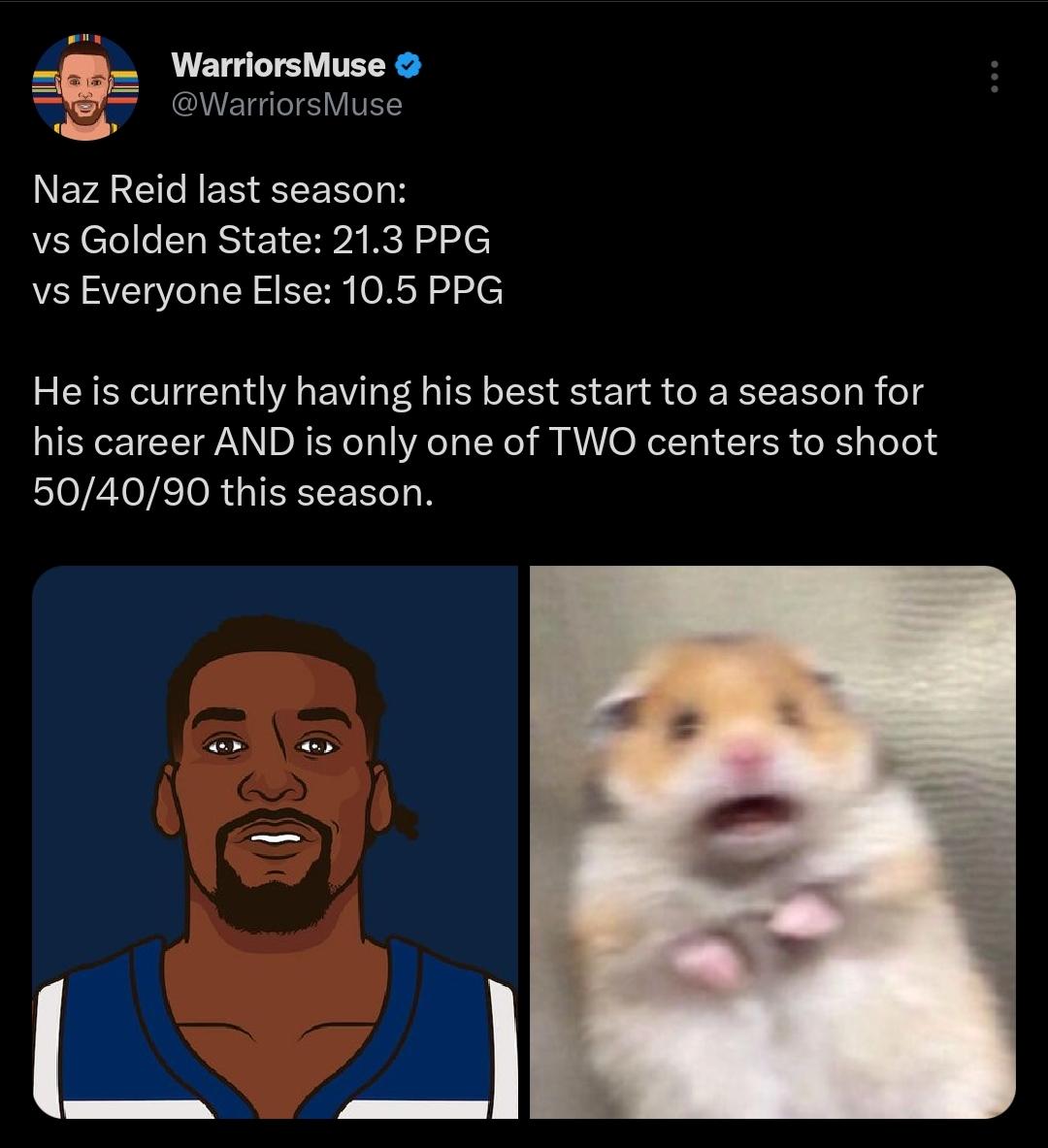Open WarriorsMuse profile avatar
This screenshot has height=1148, width=1048.
[x=85, y=86]
